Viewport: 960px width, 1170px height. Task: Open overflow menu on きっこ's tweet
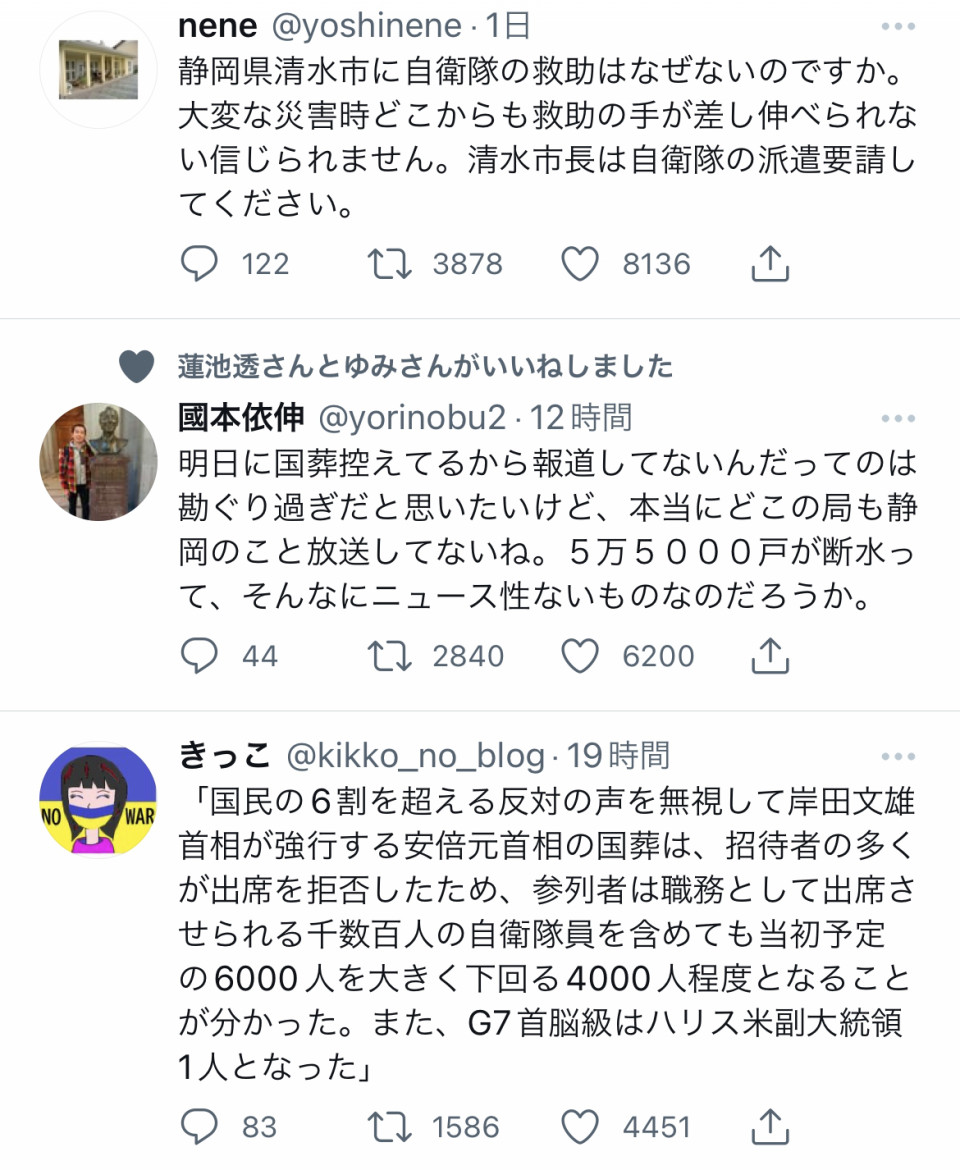[x=897, y=756]
